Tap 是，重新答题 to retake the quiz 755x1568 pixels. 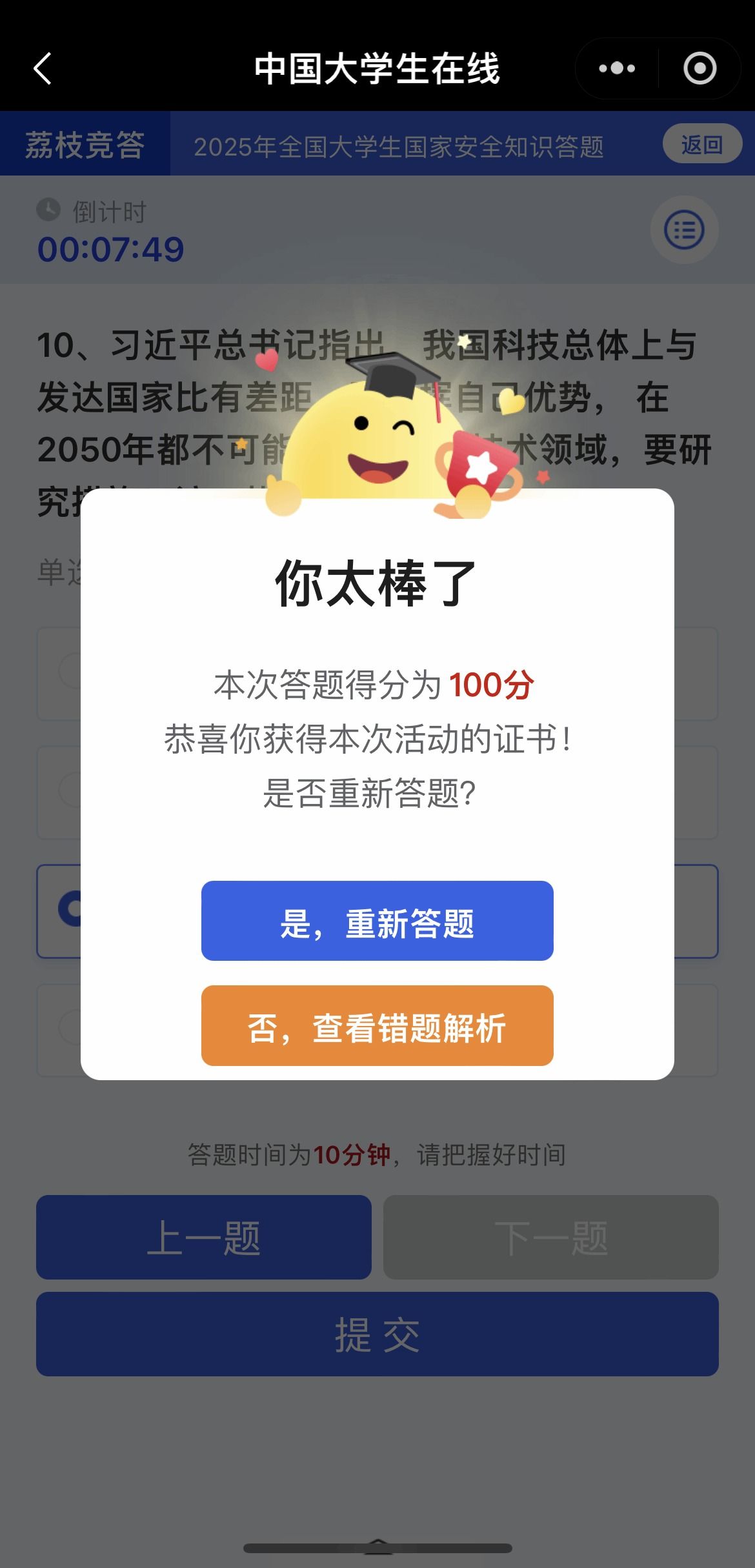pyautogui.click(x=377, y=921)
